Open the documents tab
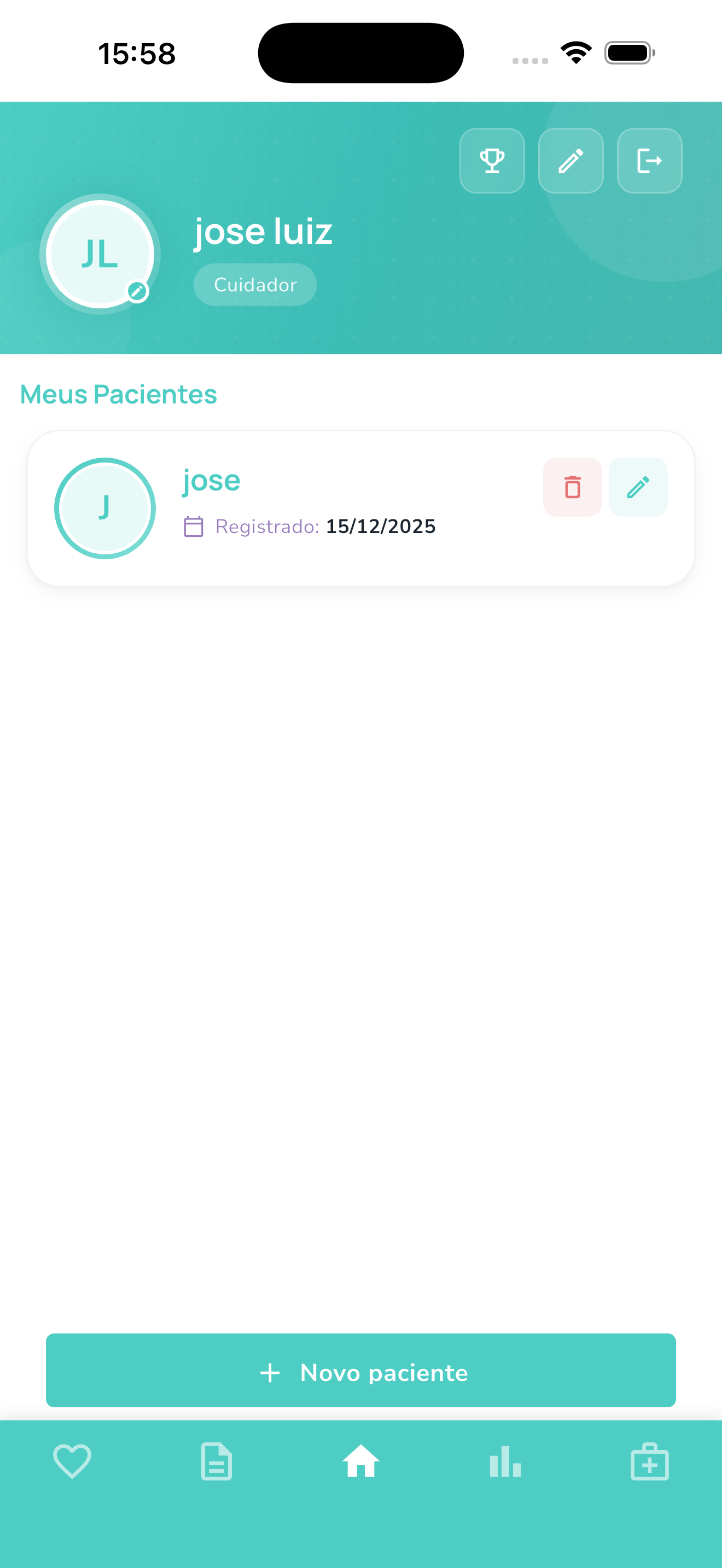The image size is (722, 1568). click(x=217, y=1461)
